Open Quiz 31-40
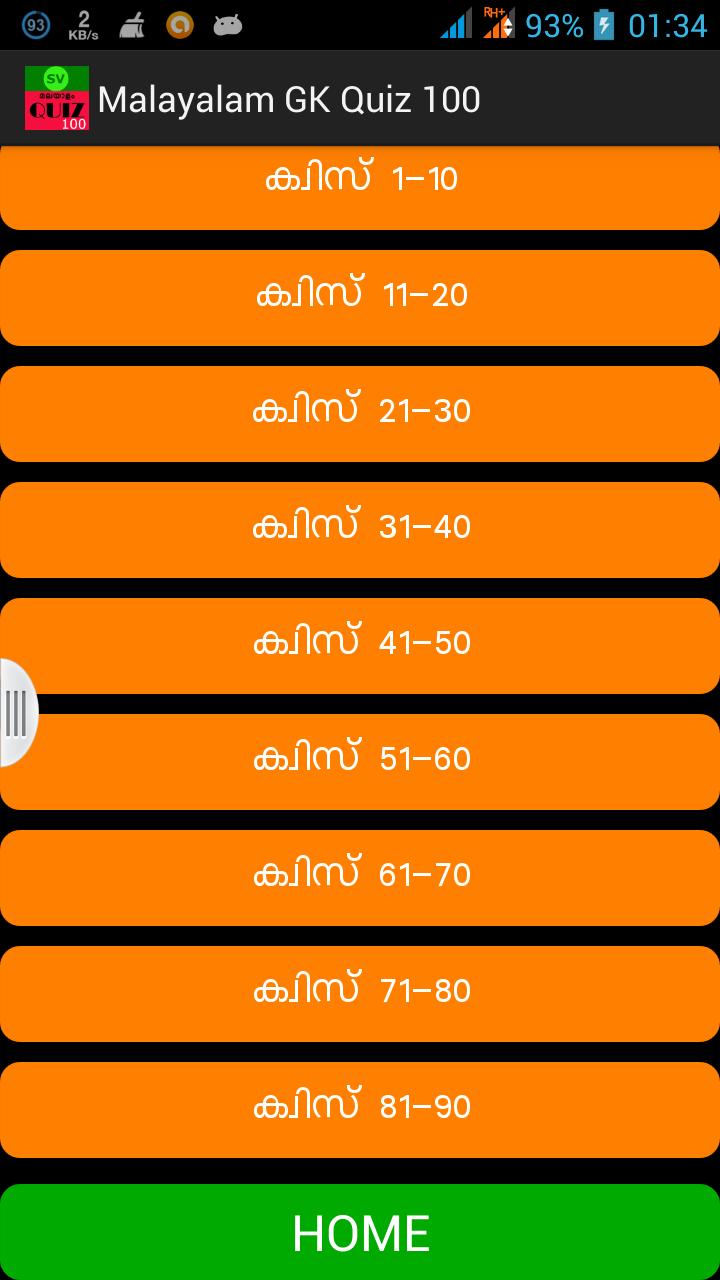Viewport: 720px width, 1280px height. tap(360, 527)
